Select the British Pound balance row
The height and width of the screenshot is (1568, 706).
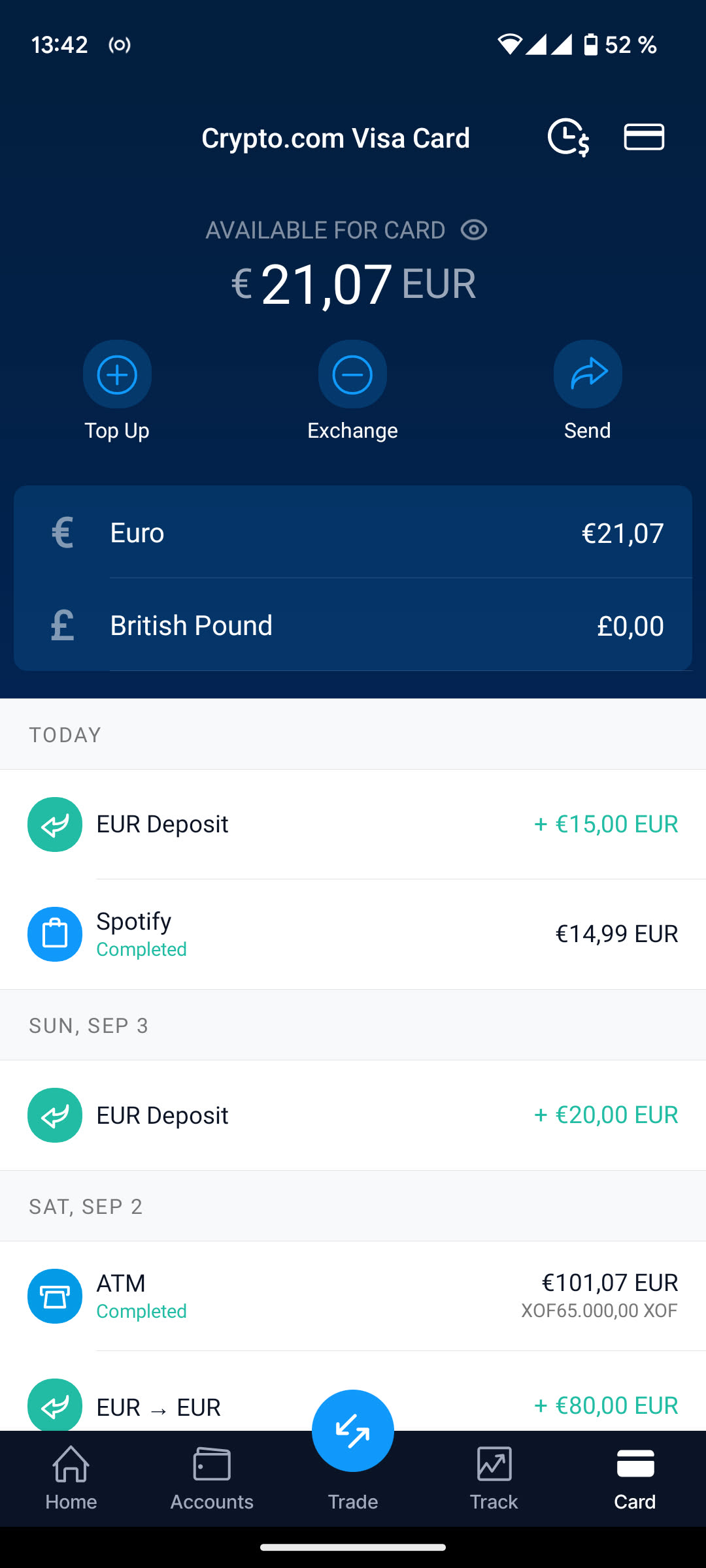pos(353,625)
